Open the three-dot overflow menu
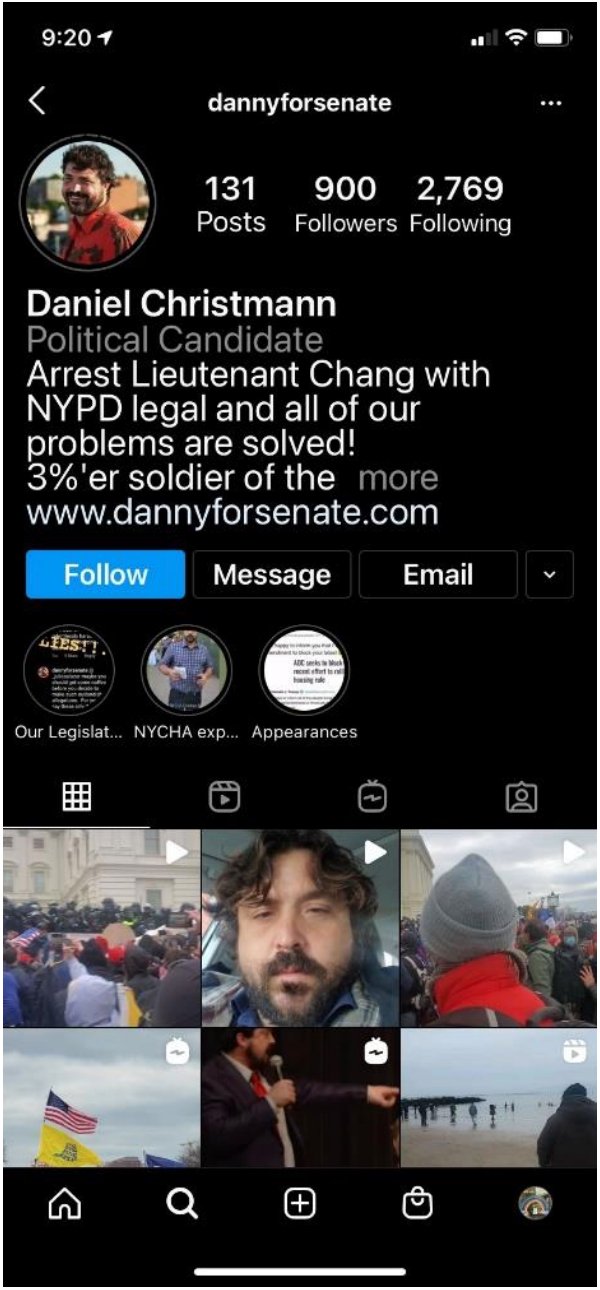Viewport: 600px width, 1290px height. pyautogui.click(x=551, y=103)
